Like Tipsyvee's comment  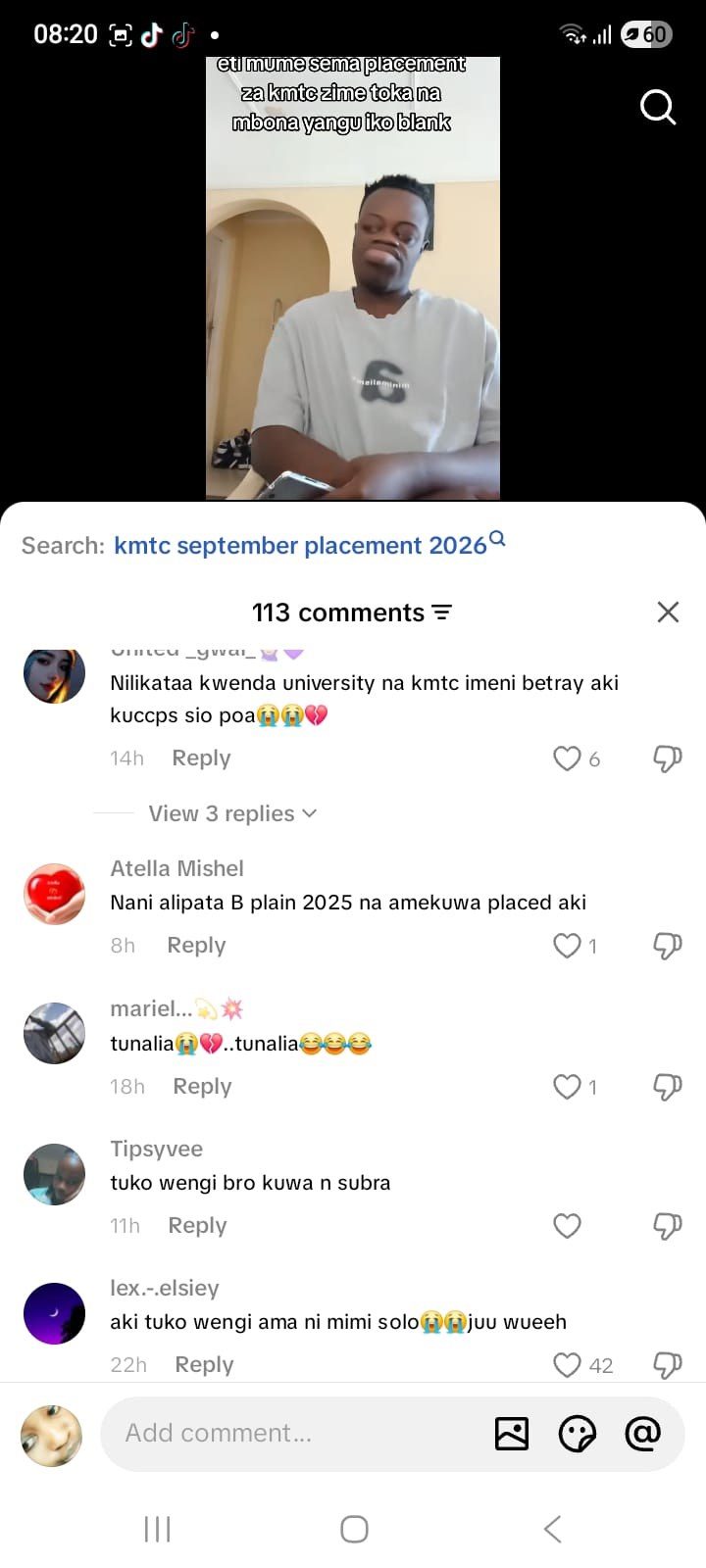[x=567, y=1225]
